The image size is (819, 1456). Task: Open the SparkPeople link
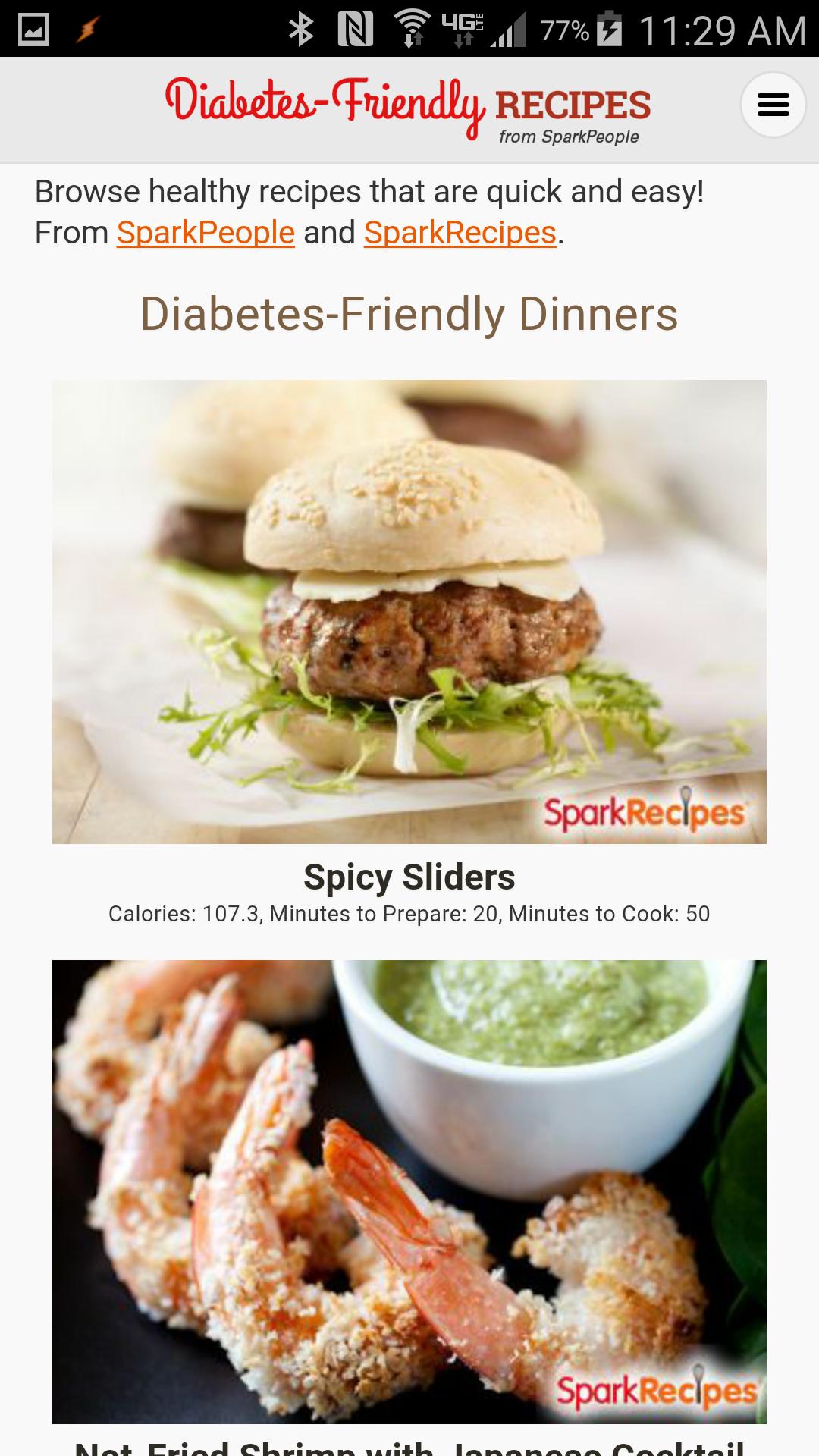(206, 233)
